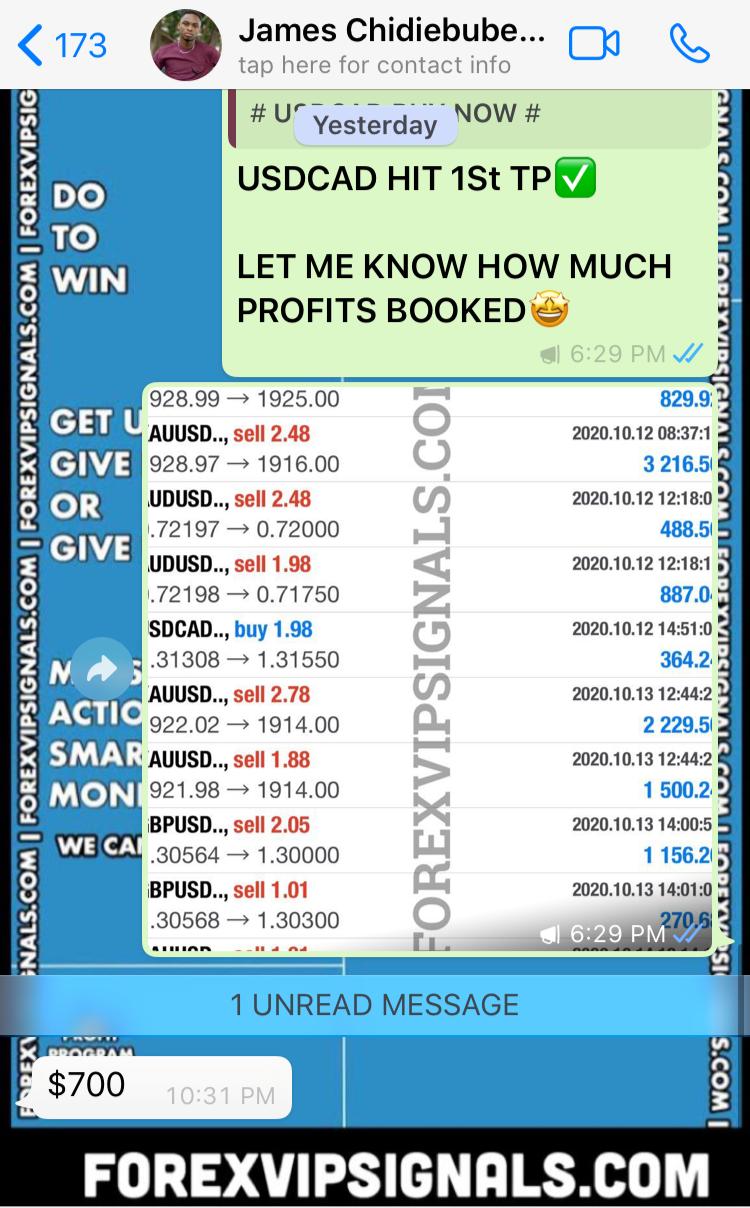
Task: Start a voice call with James
Action: coord(689,45)
